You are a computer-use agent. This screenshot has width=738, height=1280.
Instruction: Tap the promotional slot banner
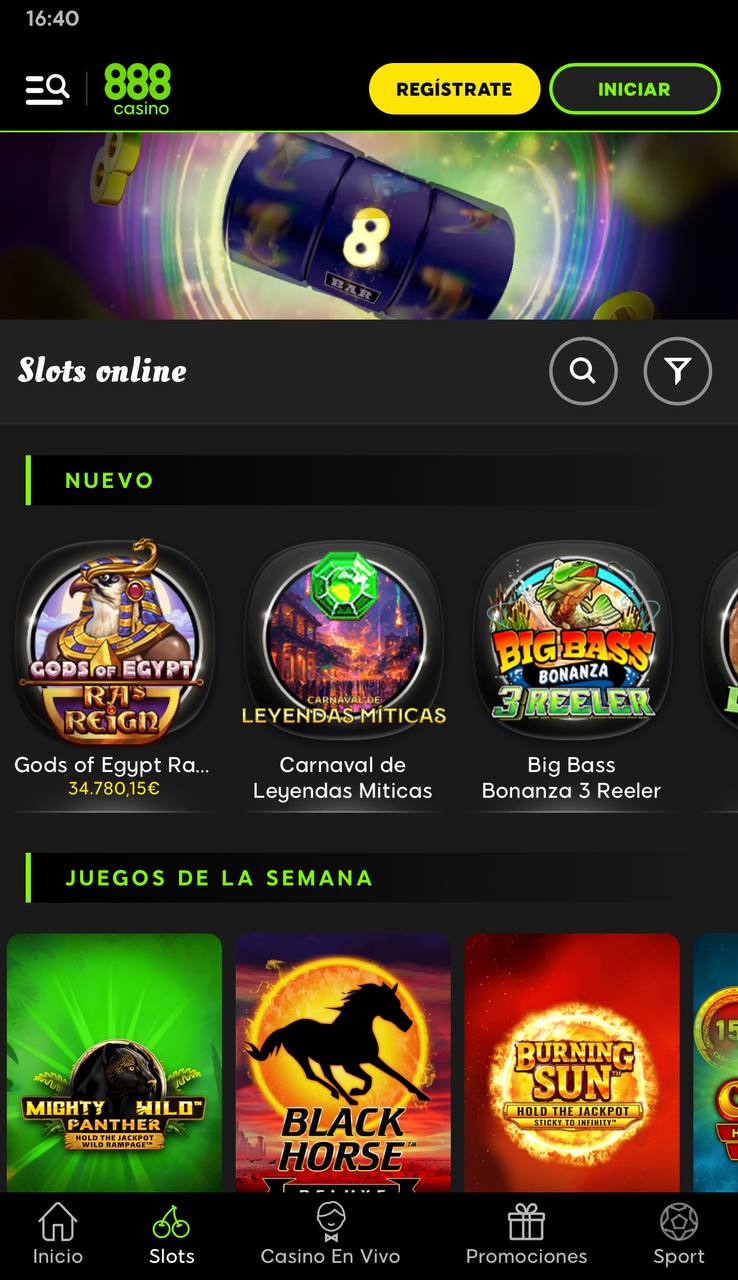click(x=369, y=226)
